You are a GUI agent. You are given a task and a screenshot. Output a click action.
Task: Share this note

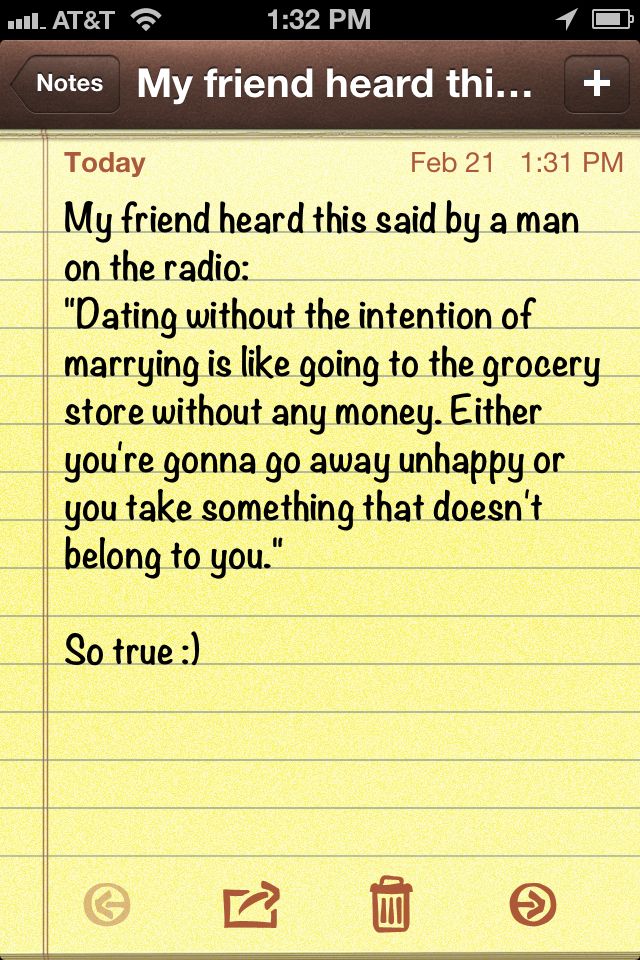(251, 906)
